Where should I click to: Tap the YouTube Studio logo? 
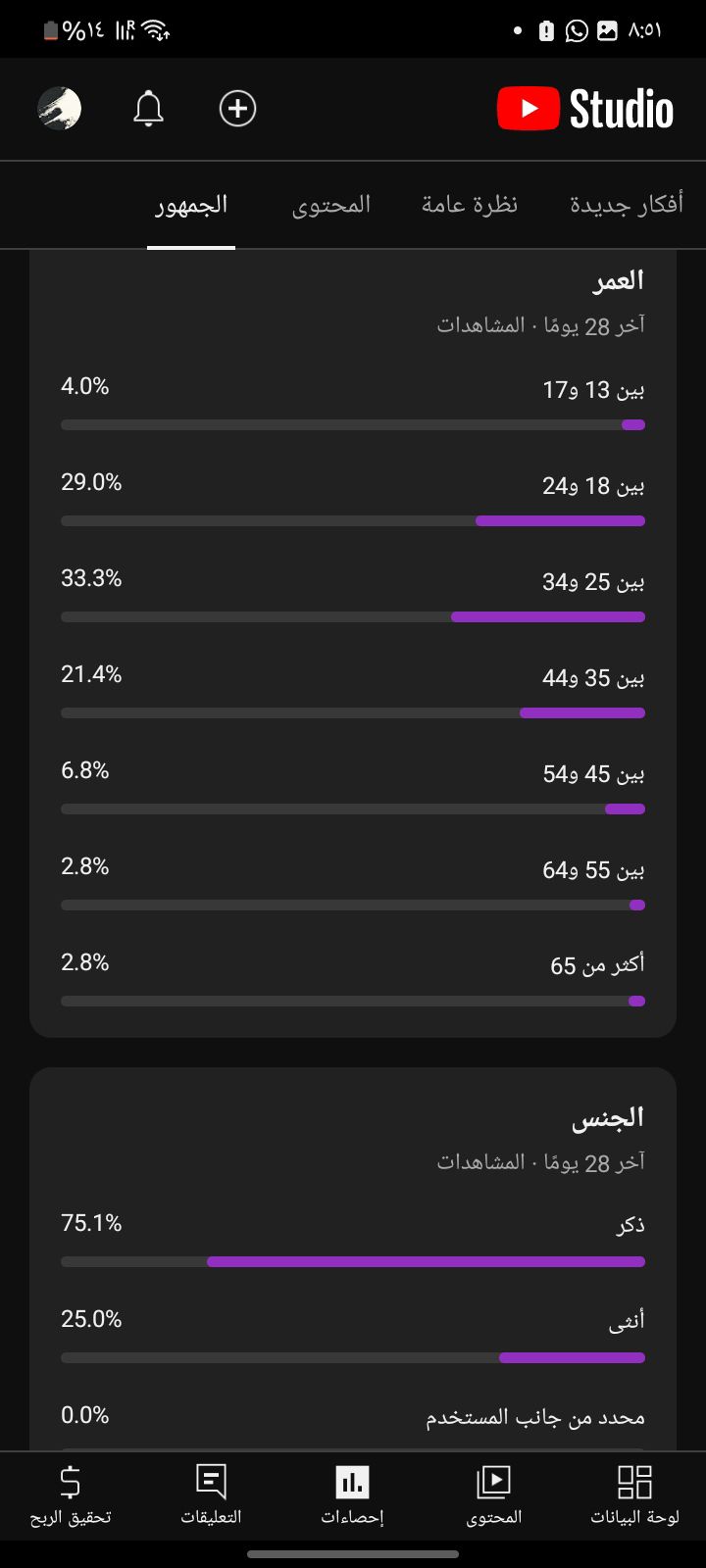[585, 109]
